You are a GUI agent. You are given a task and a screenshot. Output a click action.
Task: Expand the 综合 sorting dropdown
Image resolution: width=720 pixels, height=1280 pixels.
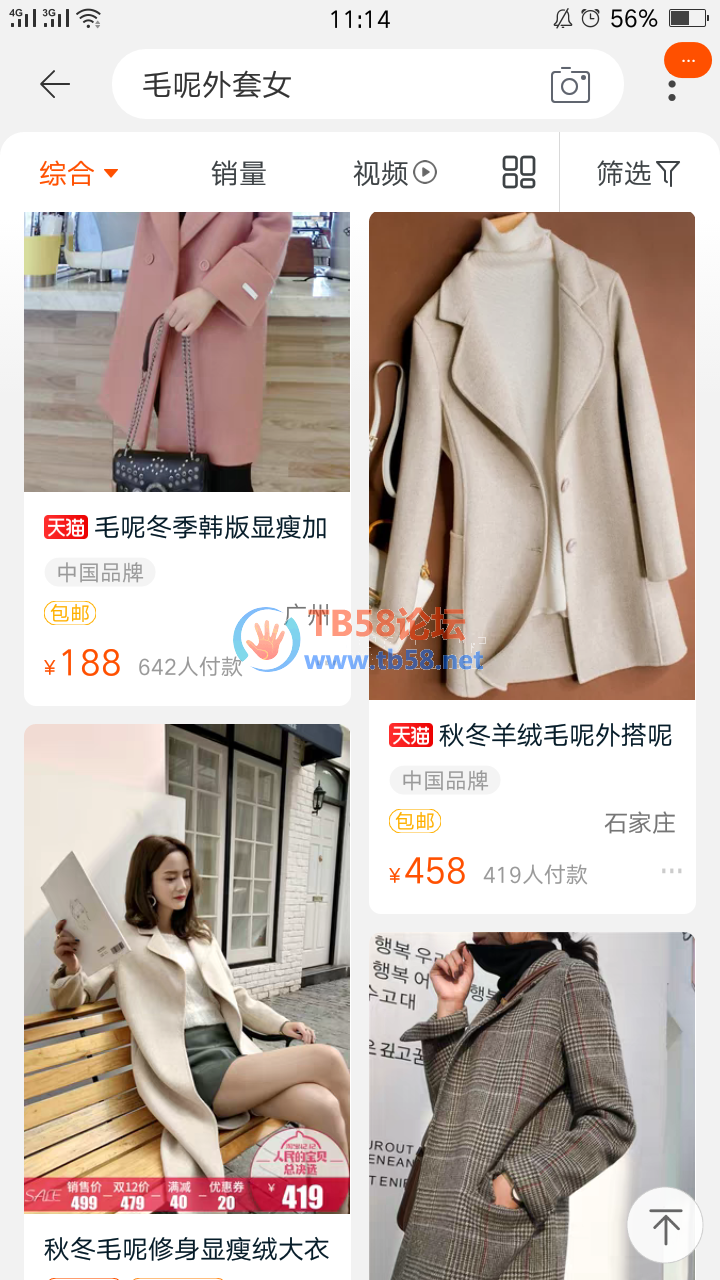point(79,174)
